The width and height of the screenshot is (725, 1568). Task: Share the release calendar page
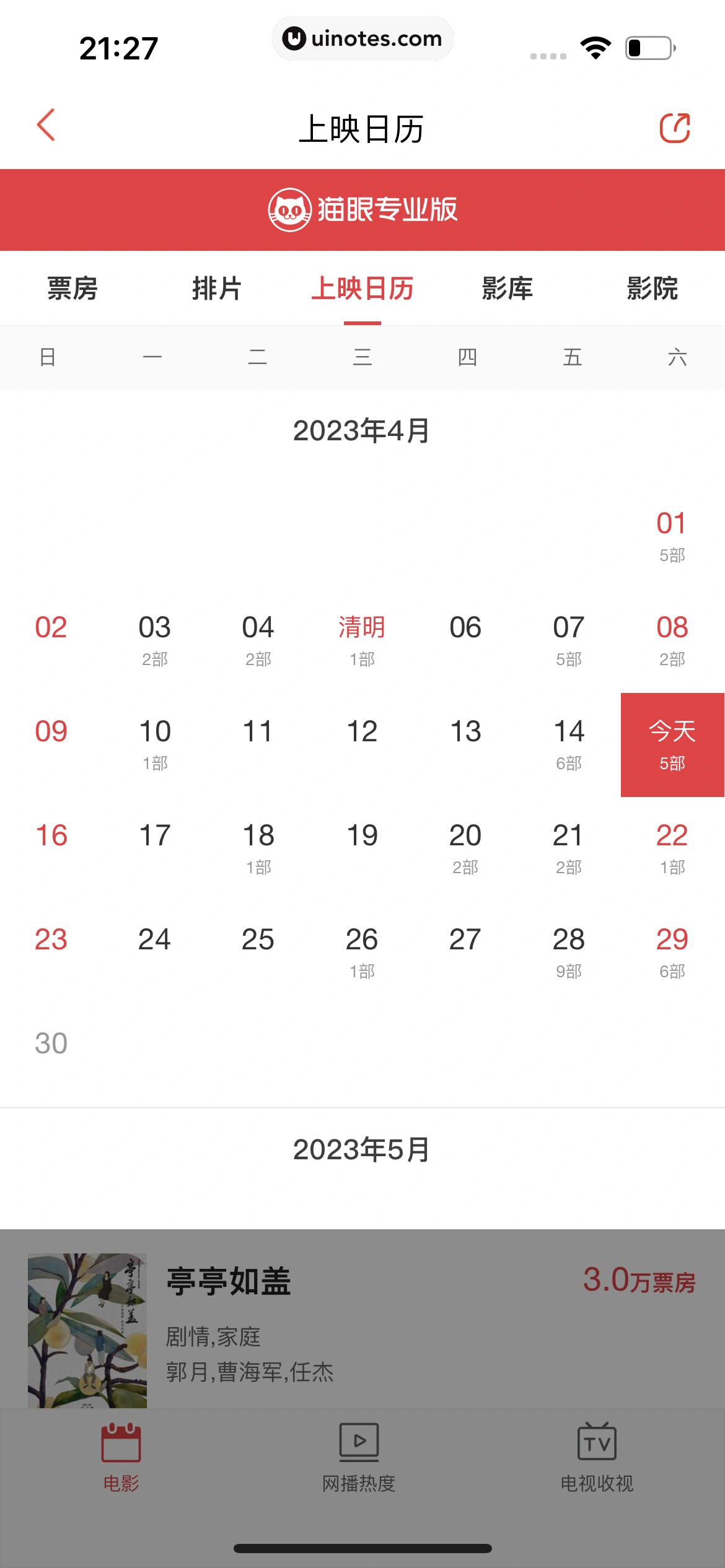[674, 128]
